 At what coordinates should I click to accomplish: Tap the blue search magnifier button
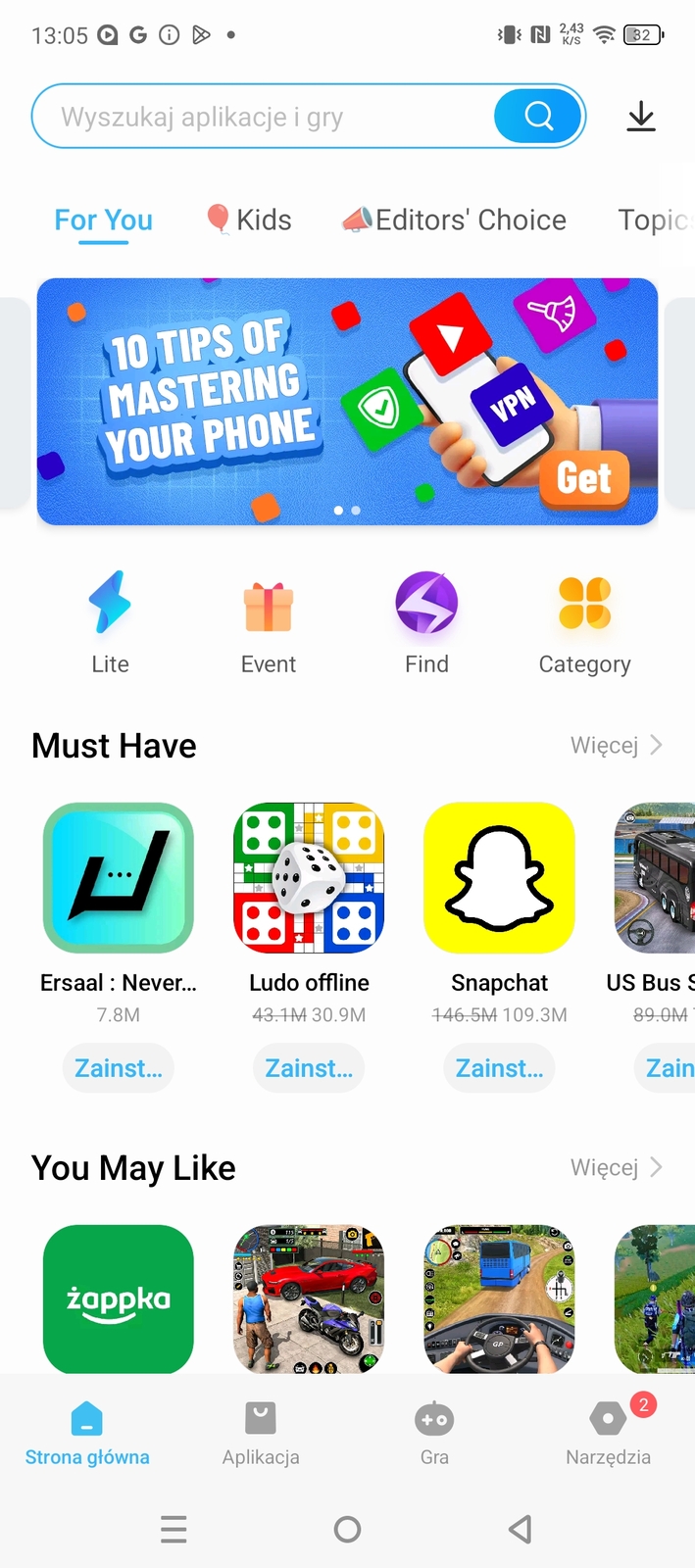pyautogui.click(x=538, y=117)
